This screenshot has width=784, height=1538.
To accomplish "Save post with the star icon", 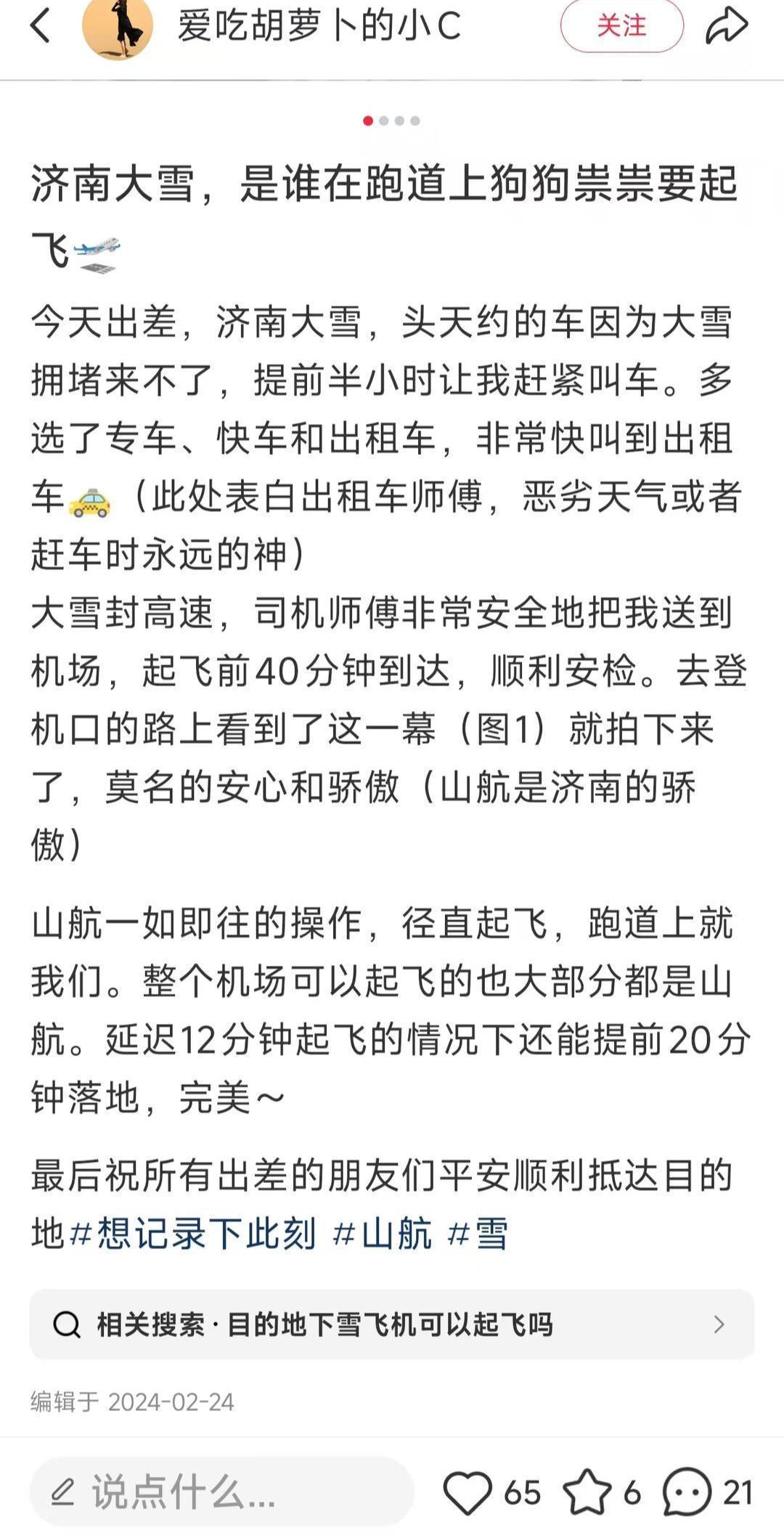I will click(587, 1492).
